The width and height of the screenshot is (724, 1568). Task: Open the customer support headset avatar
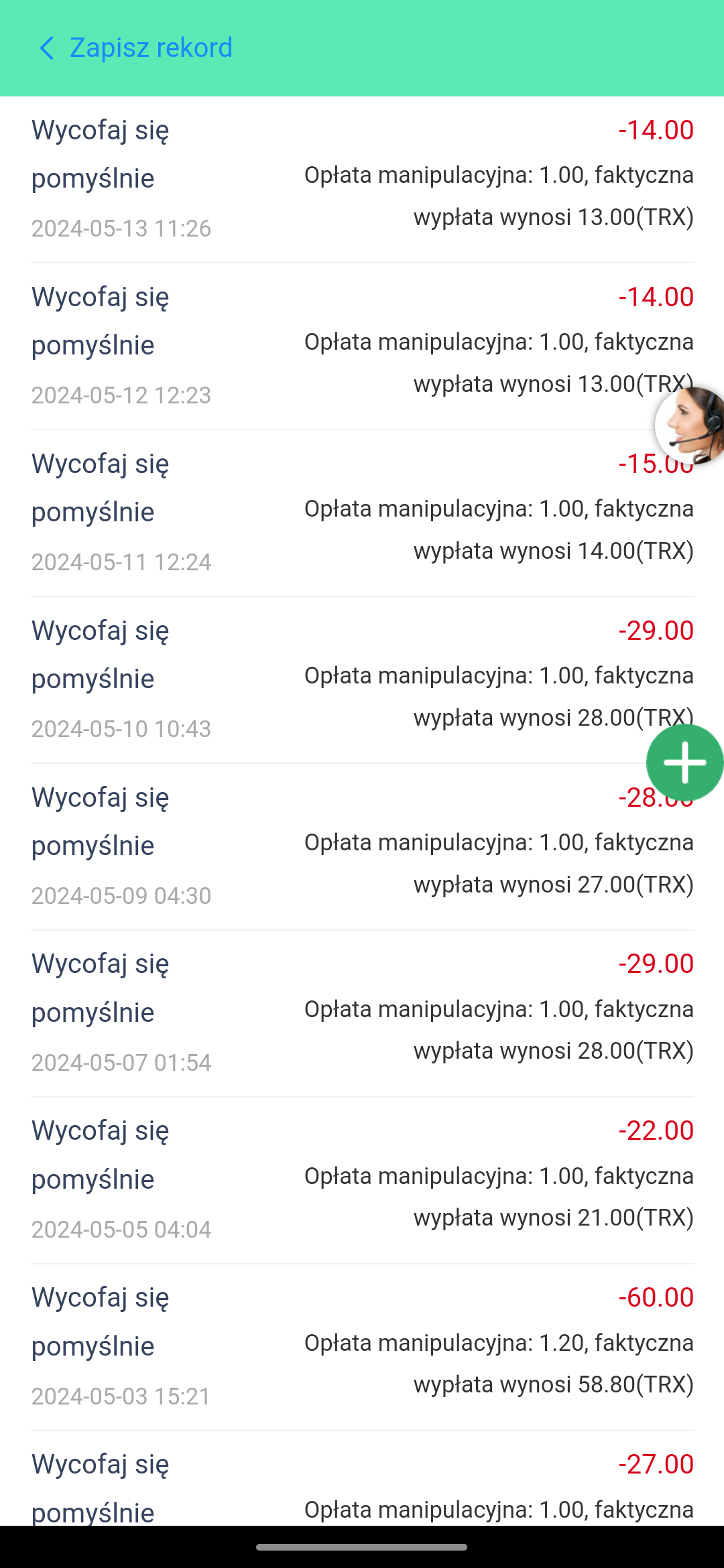click(690, 426)
